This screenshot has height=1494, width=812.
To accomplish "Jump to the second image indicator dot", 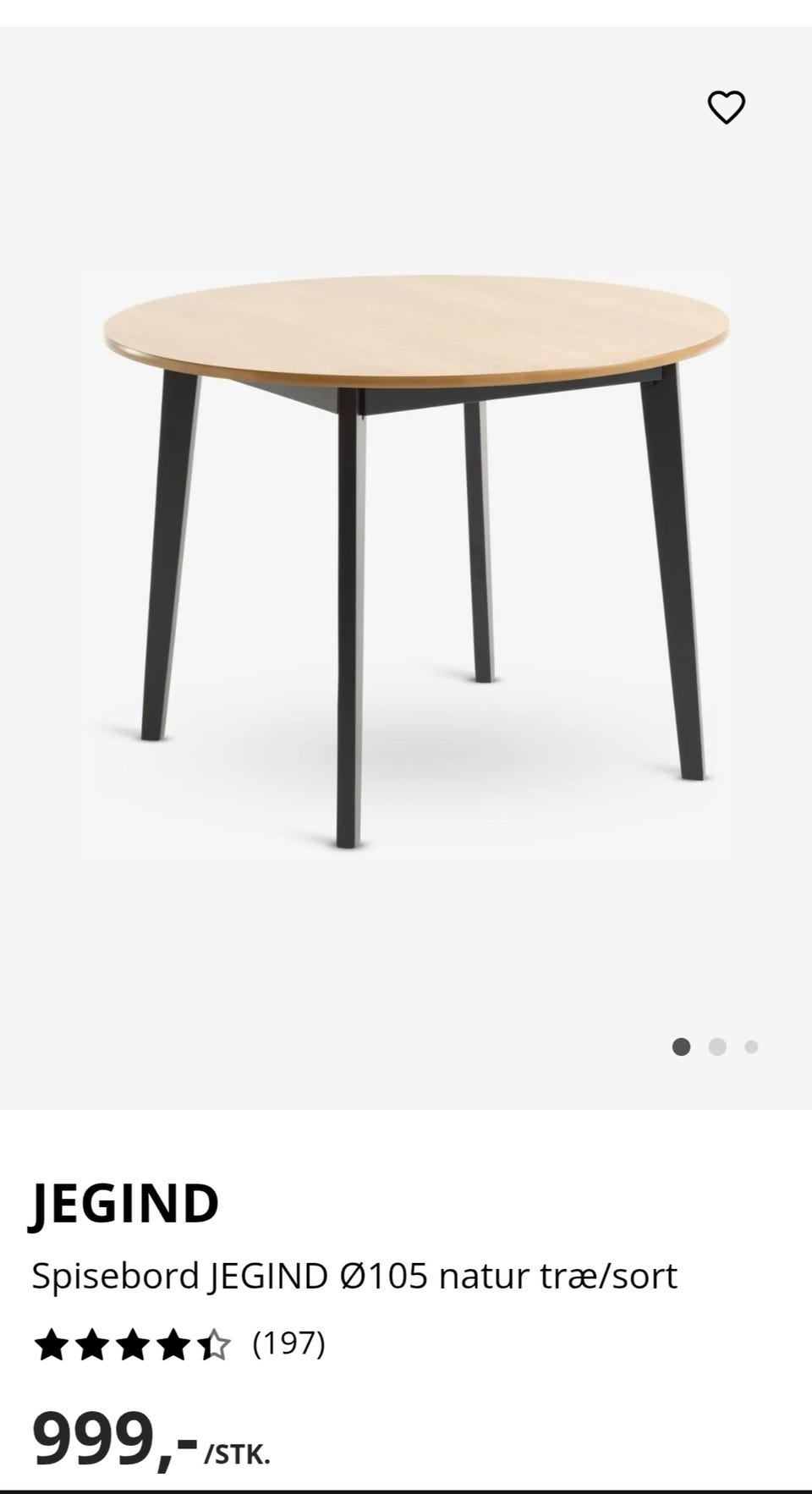I will (x=717, y=1046).
